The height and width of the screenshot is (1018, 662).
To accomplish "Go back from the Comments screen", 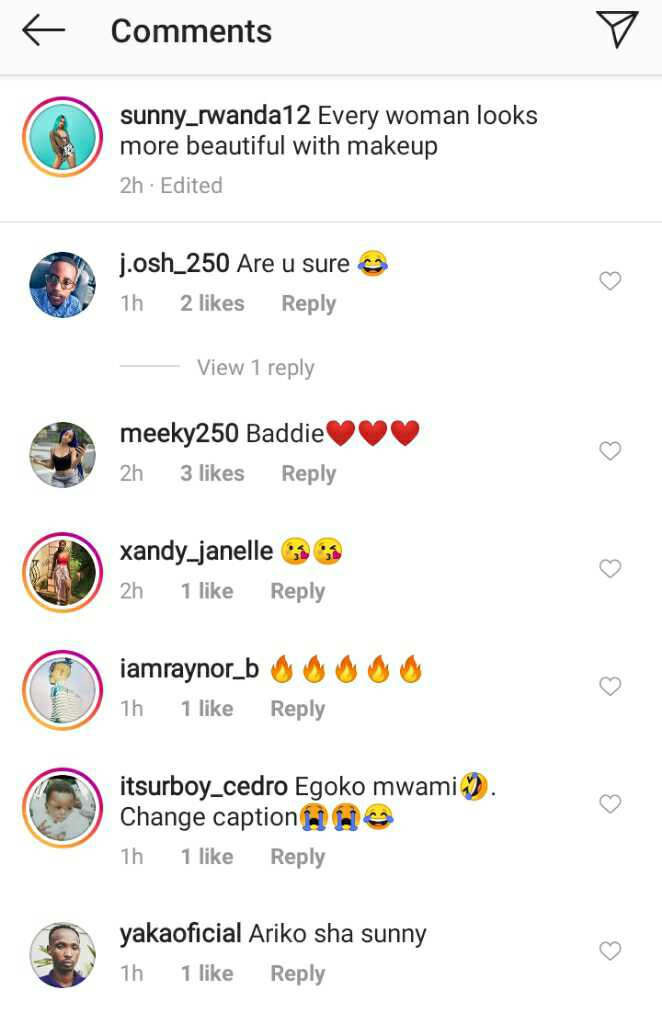I will (x=43, y=31).
